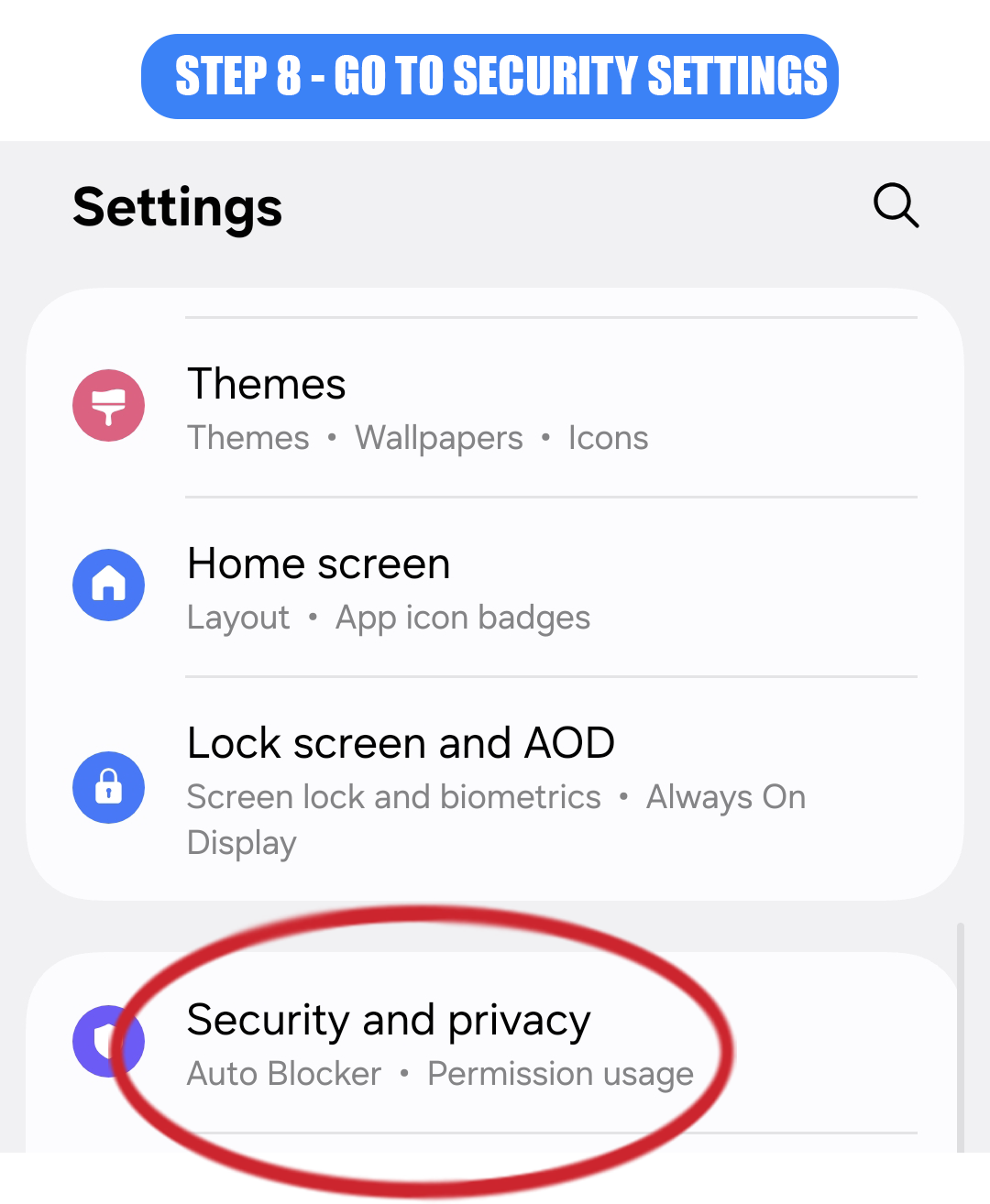The image size is (990, 1204).
Task: Open Lock screen and AOD
Action: pos(495,789)
